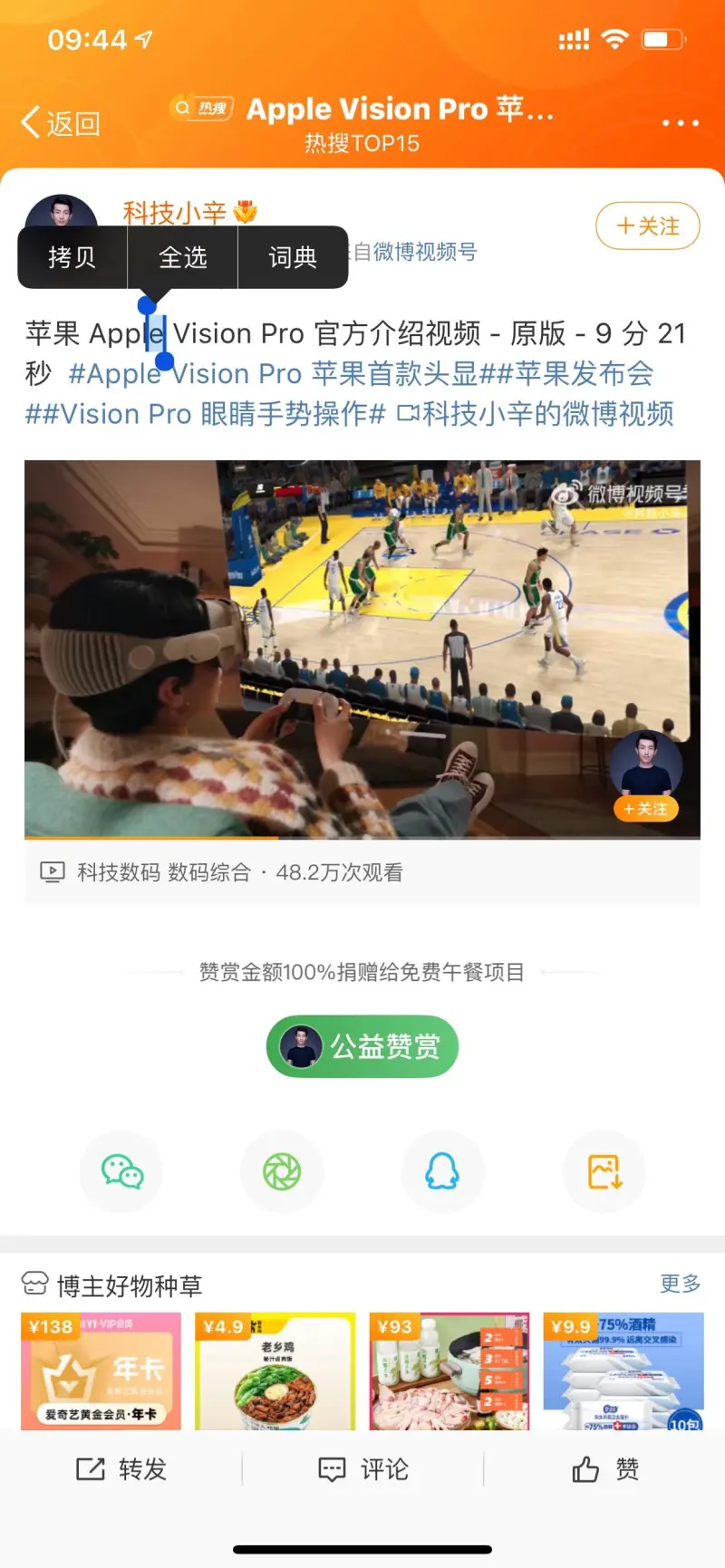725x1568 pixels.
Task: Go back with the 返回 button
Action: tap(61, 123)
